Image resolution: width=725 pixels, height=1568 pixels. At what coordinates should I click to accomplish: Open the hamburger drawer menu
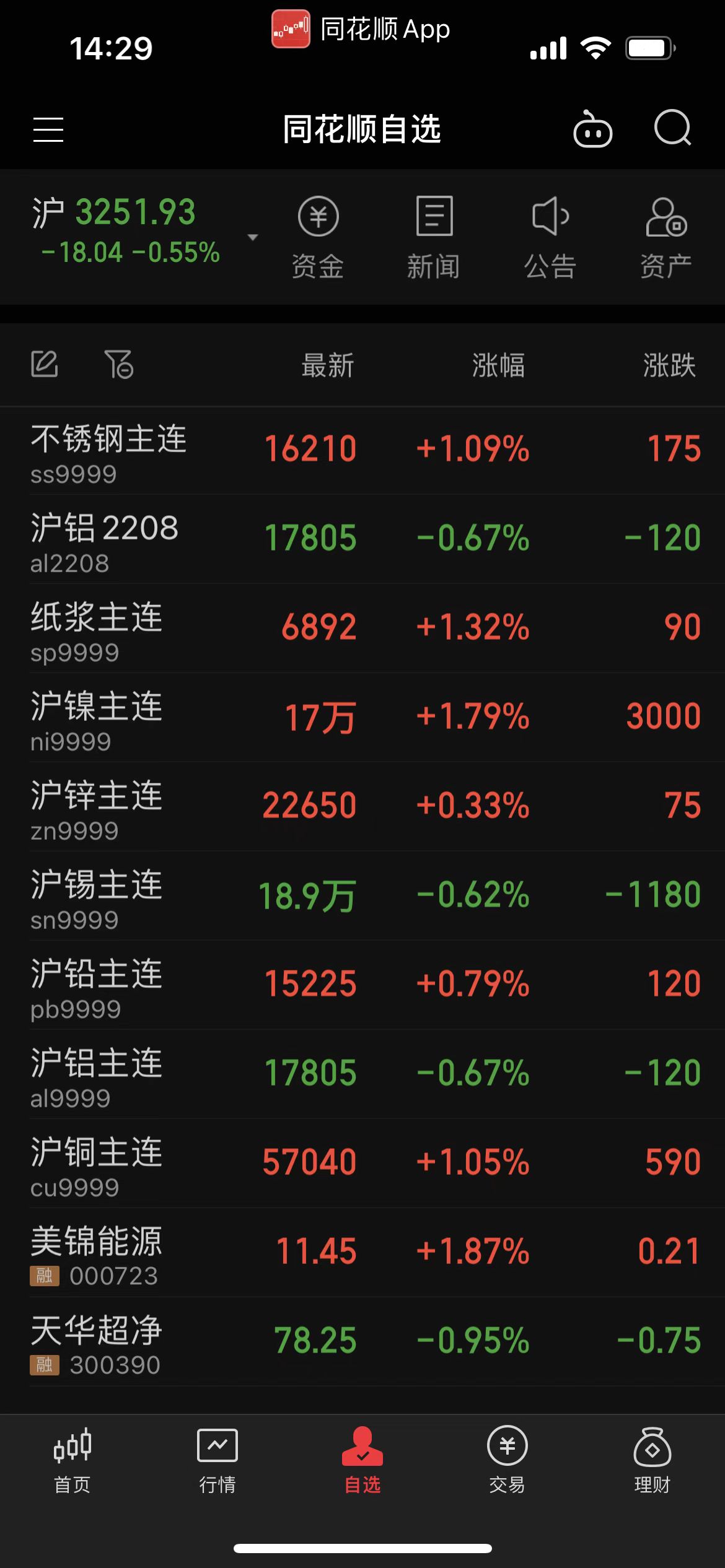coord(48,129)
